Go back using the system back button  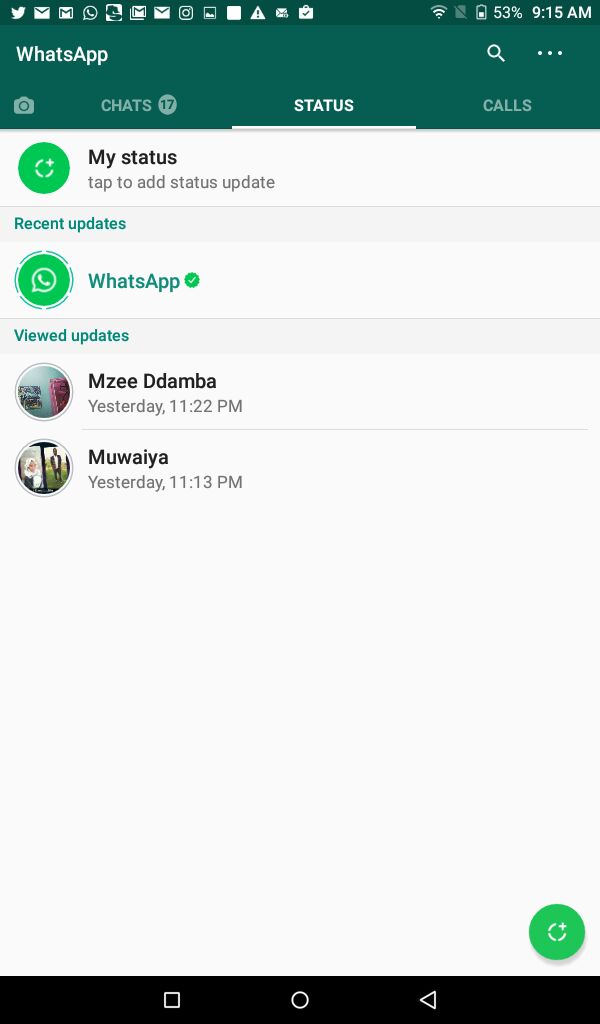coord(428,1000)
